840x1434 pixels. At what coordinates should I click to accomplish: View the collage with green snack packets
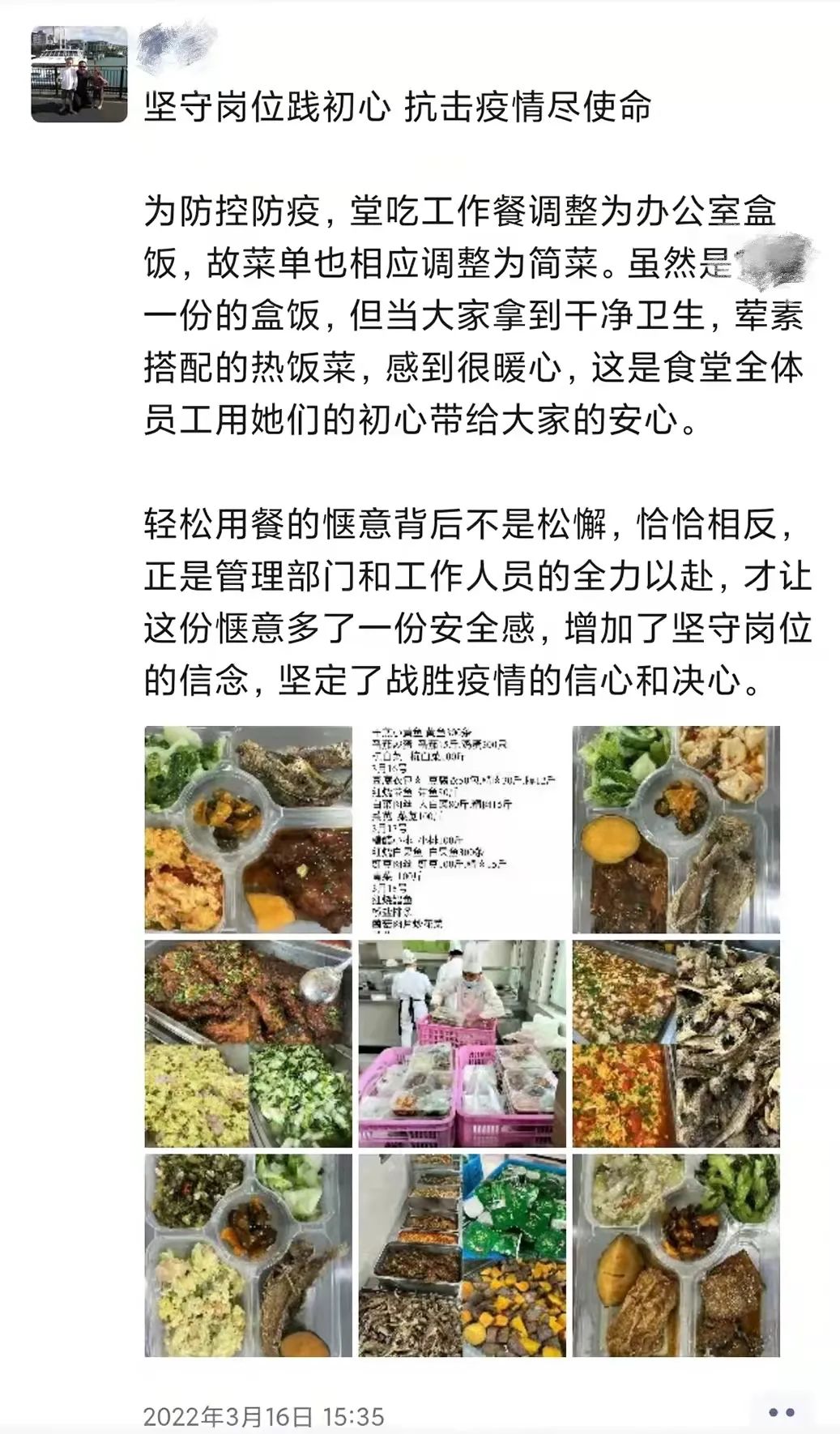click(462, 1256)
